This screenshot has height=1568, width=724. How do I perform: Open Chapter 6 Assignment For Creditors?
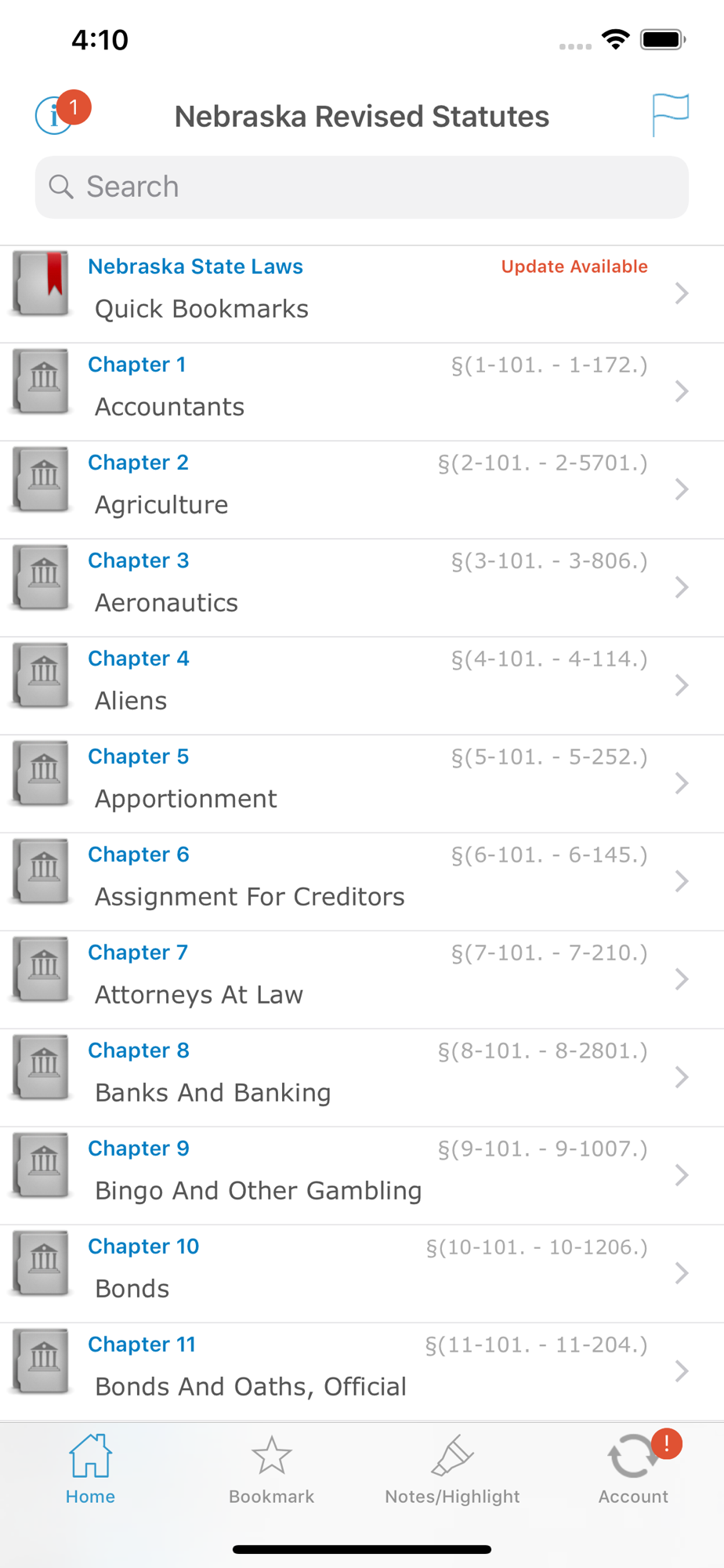362,882
